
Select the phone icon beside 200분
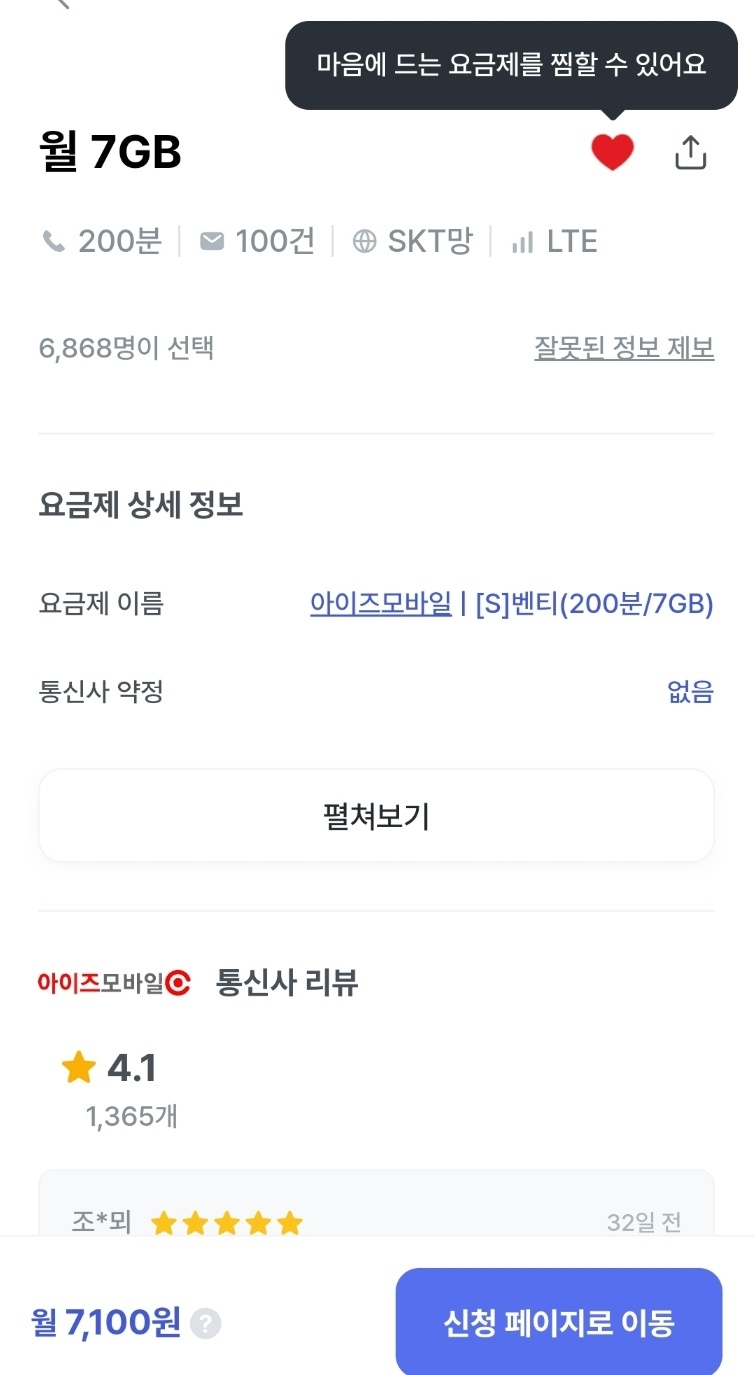pyautogui.click(x=54, y=240)
